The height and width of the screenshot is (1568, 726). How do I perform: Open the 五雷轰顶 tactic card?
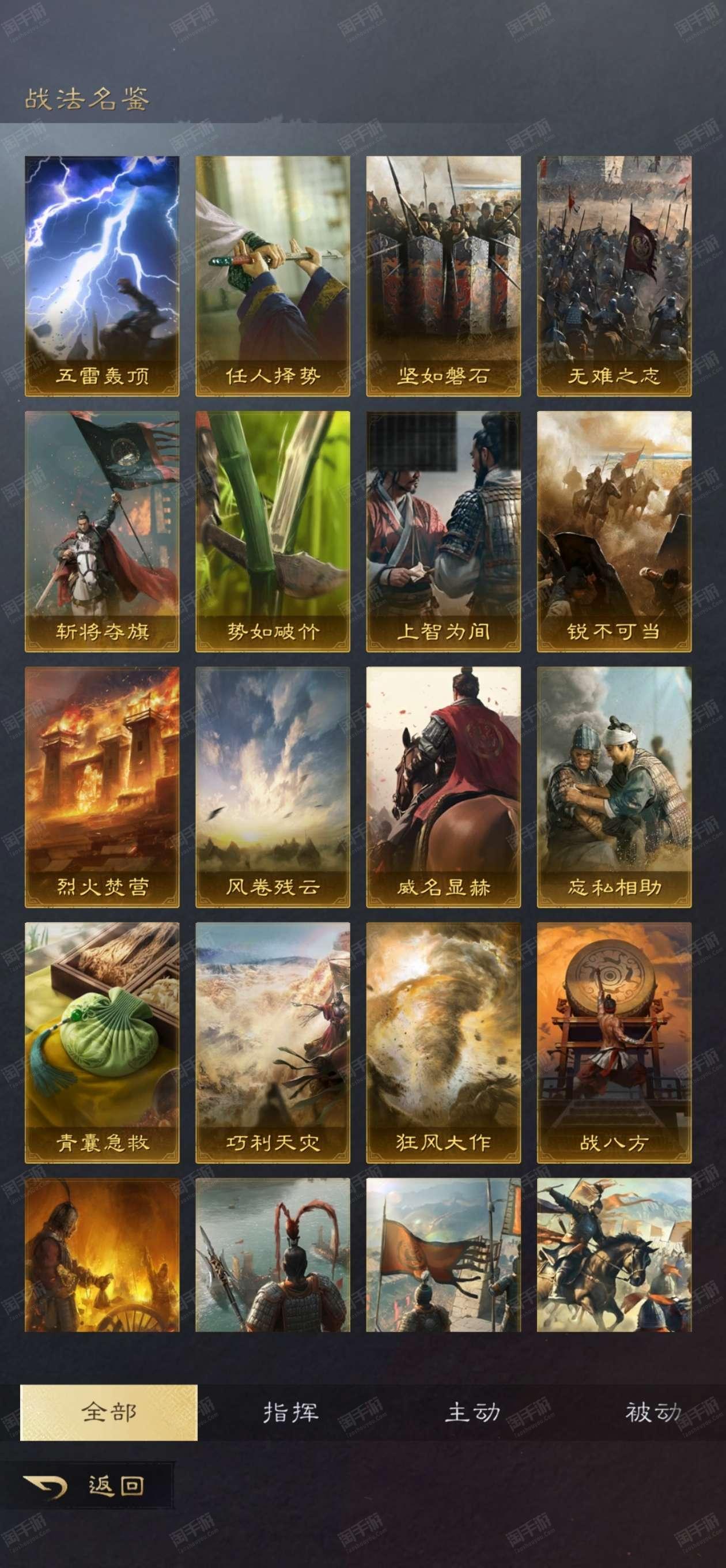[102, 276]
